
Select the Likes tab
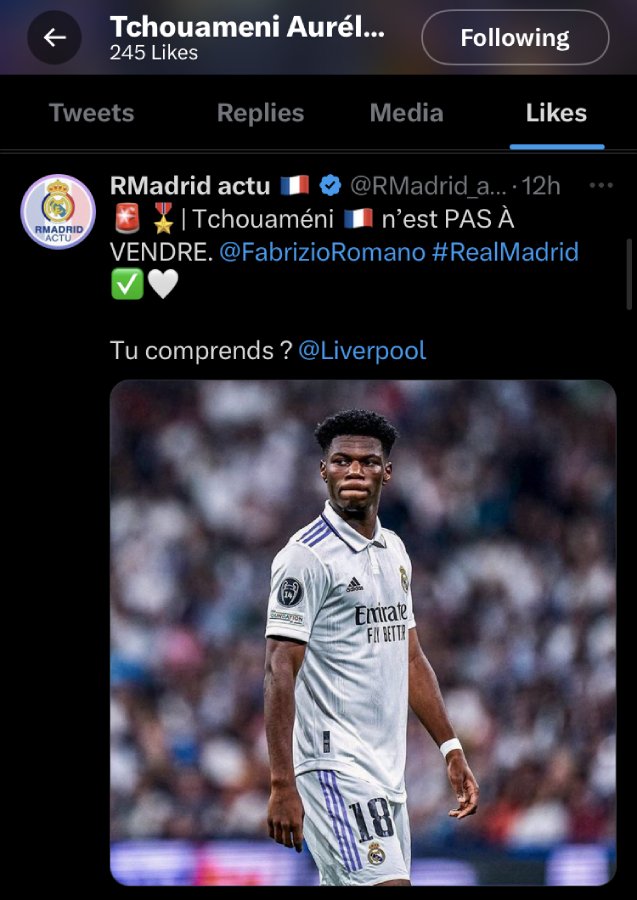(x=556, y=113)
